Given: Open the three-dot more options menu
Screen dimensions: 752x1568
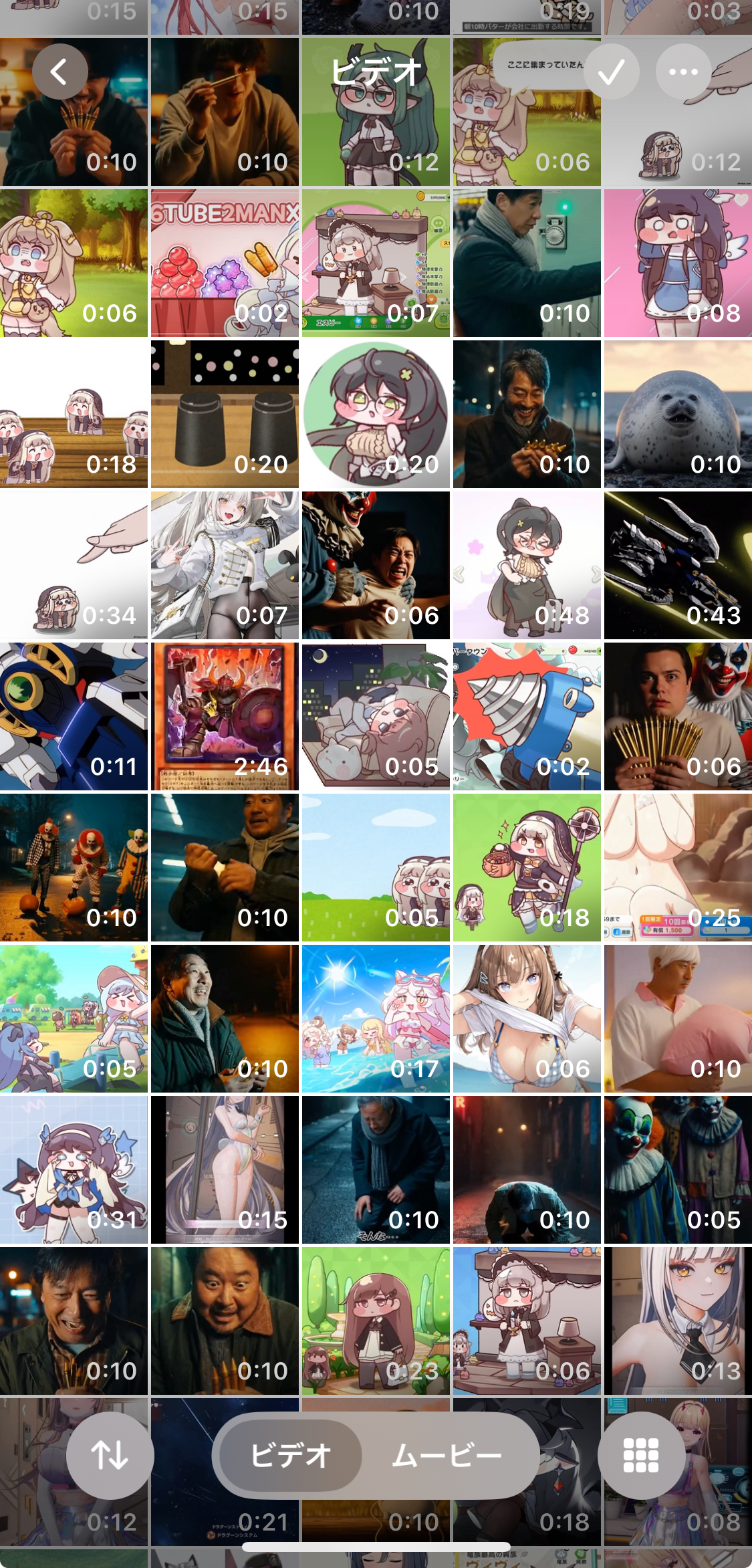Looking at the screenshot, I should tap(683, 72).
